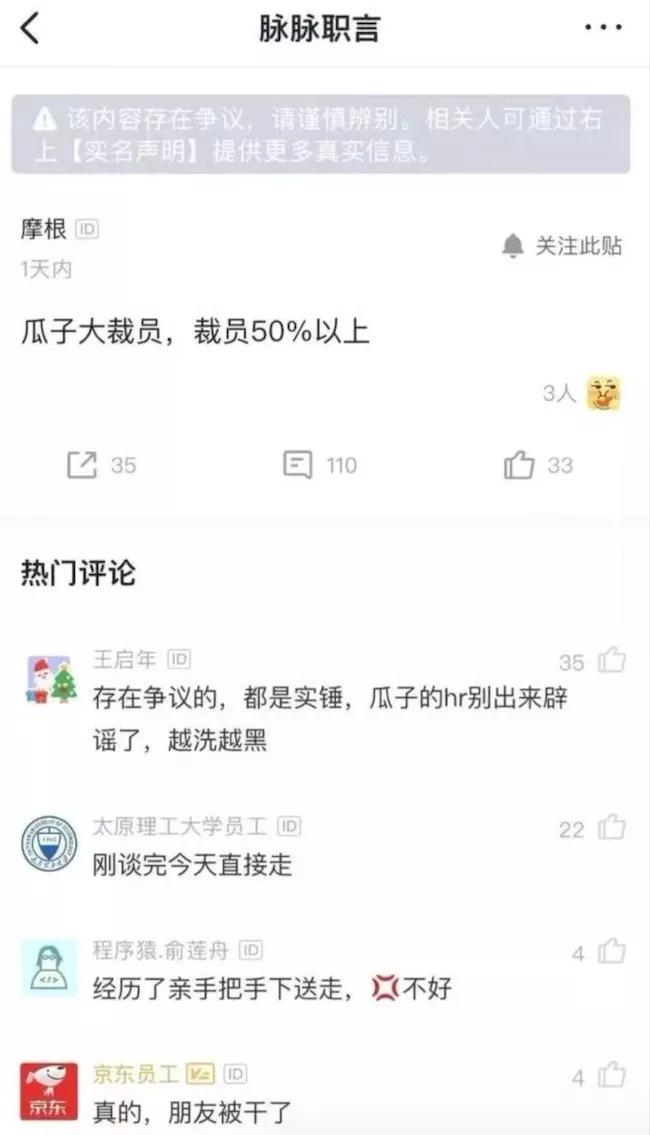Like the 京东员工 comment
Viewport: 650px width, 1135px height.
(x=611, y=1076)
